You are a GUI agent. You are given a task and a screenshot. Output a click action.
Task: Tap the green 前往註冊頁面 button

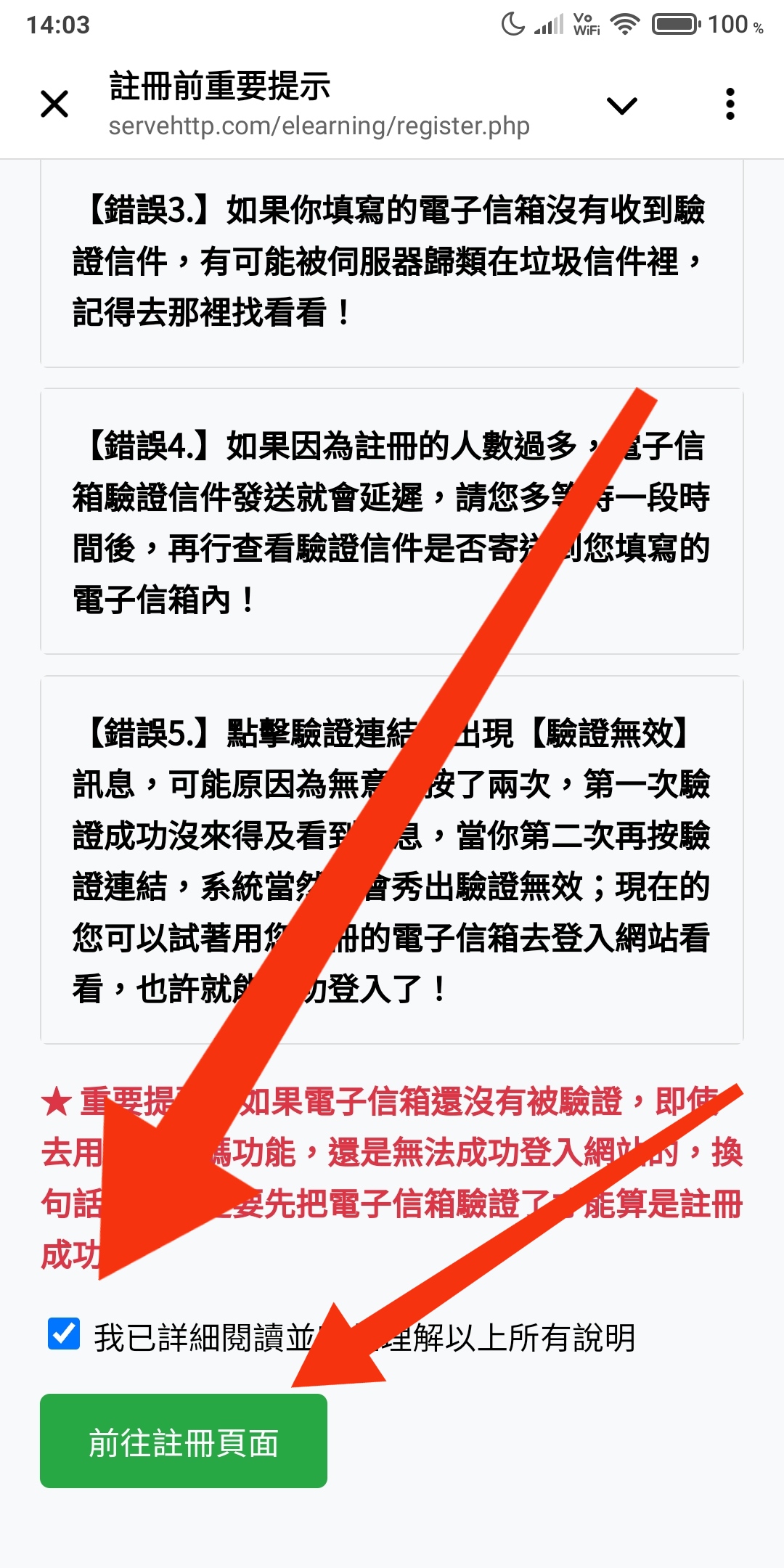[183, 1440]
